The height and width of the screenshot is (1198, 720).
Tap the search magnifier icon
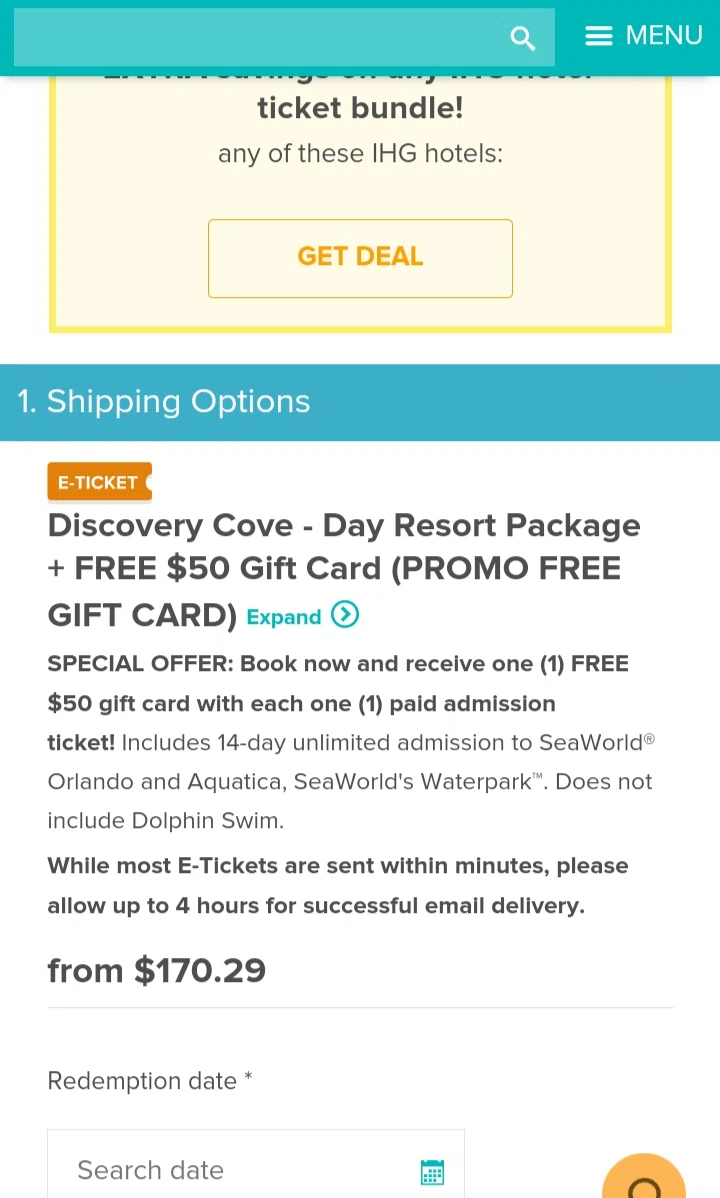click(x=523, y=38)
